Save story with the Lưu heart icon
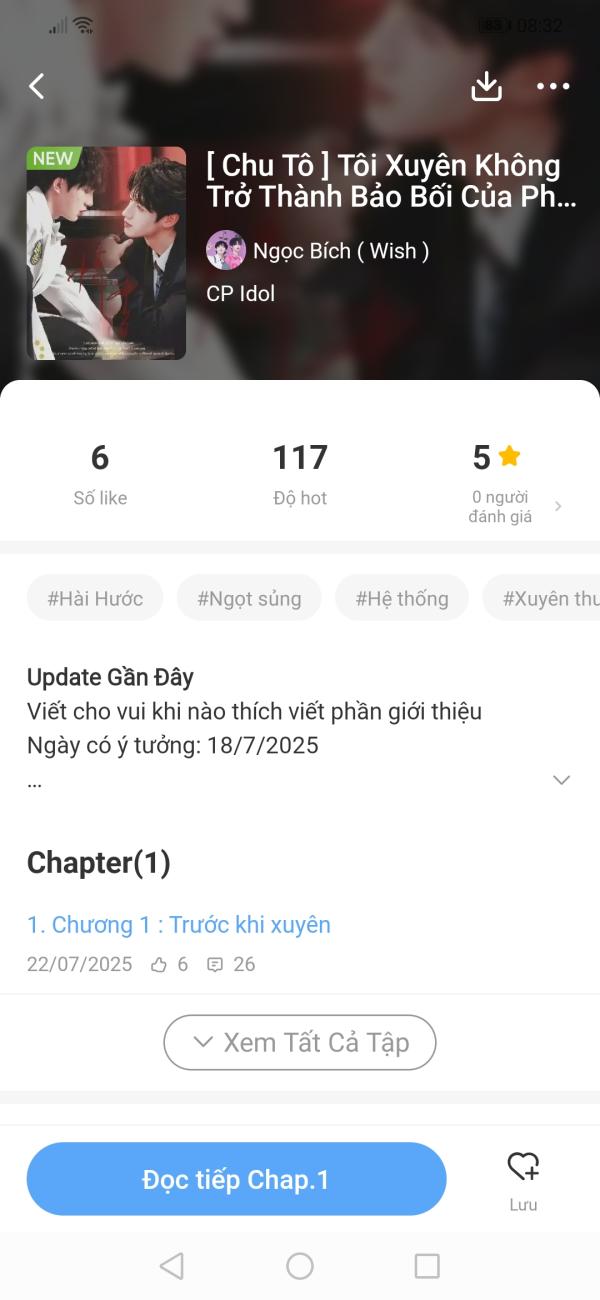The height and width of the screenshot is (1300, 600). coord(523,1177)
